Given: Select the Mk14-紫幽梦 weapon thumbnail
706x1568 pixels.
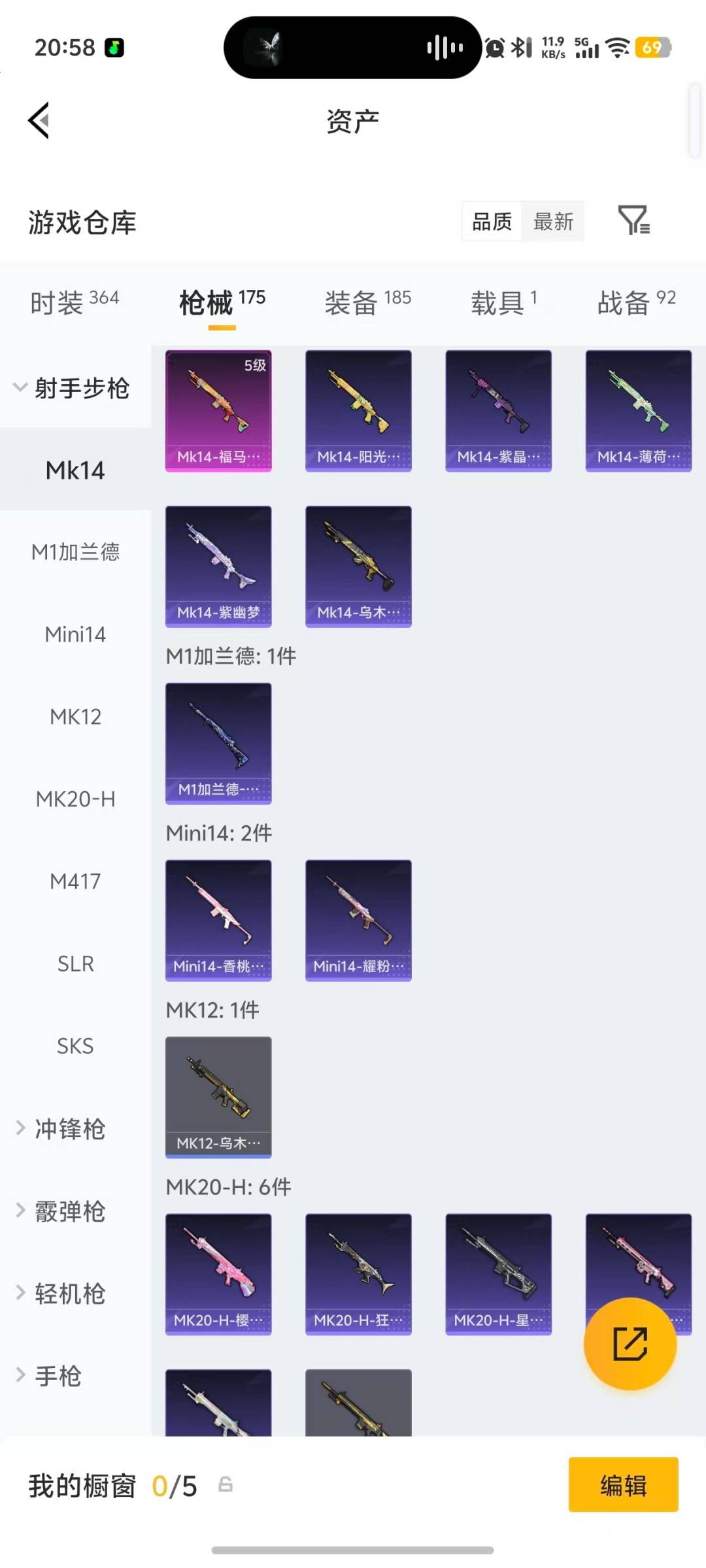Looking at the screenshot, I should coord(219,566).
